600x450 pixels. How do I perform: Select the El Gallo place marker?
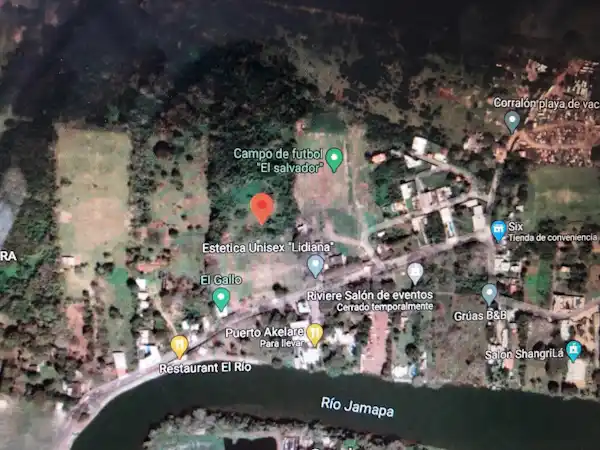point(221,297)
